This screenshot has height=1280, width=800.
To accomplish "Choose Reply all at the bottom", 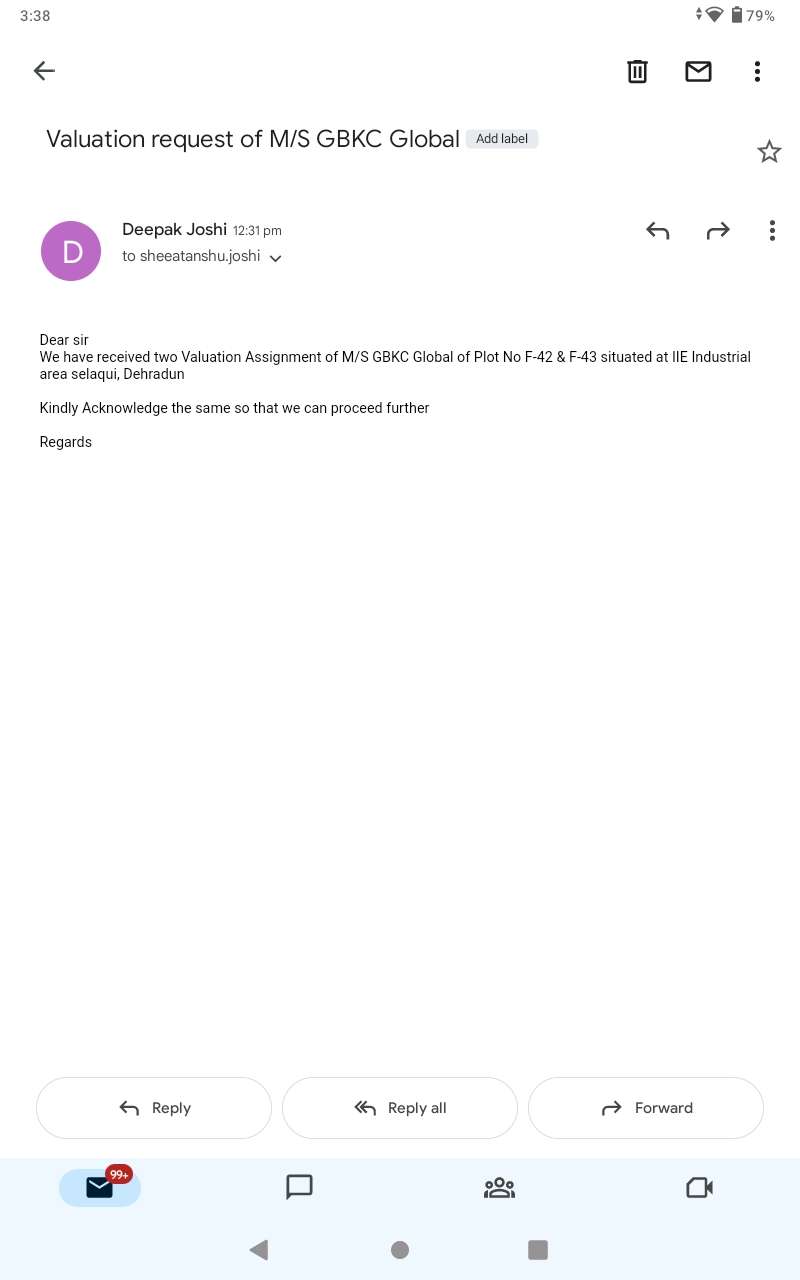I will click(x=400, y=1108).
